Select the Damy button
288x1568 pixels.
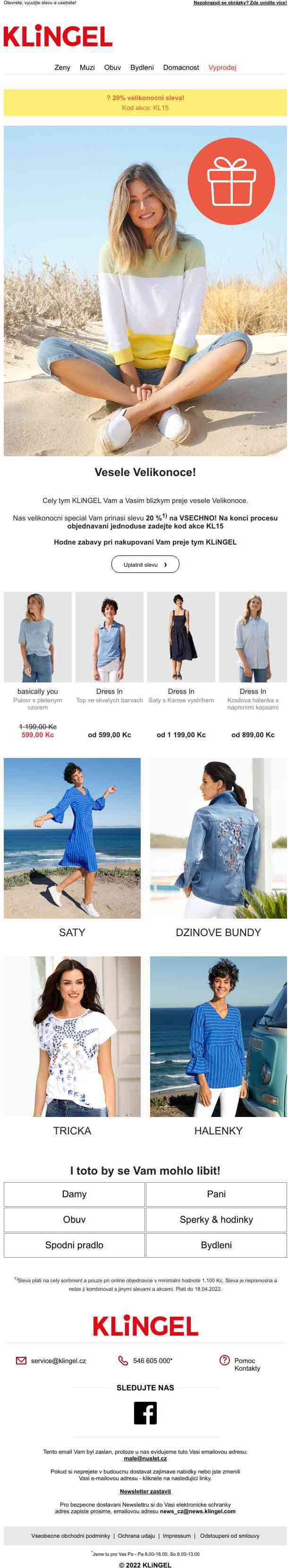click(74, 1194)
